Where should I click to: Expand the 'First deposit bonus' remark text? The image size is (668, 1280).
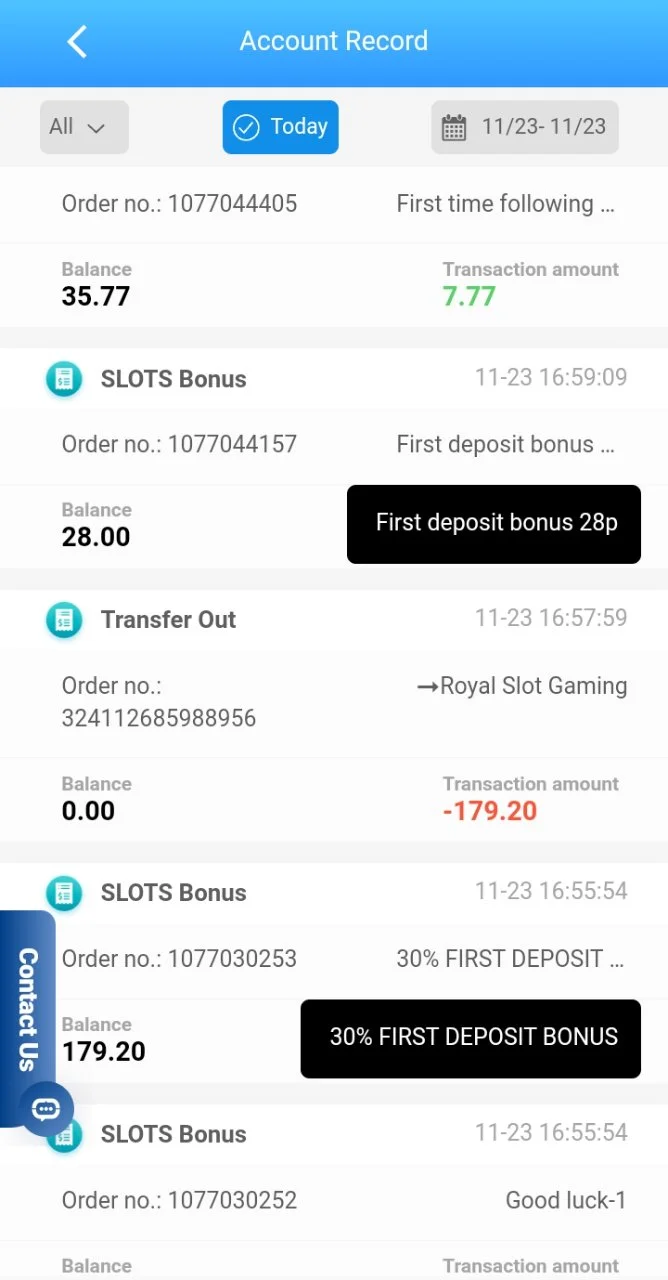pos(506,444)
